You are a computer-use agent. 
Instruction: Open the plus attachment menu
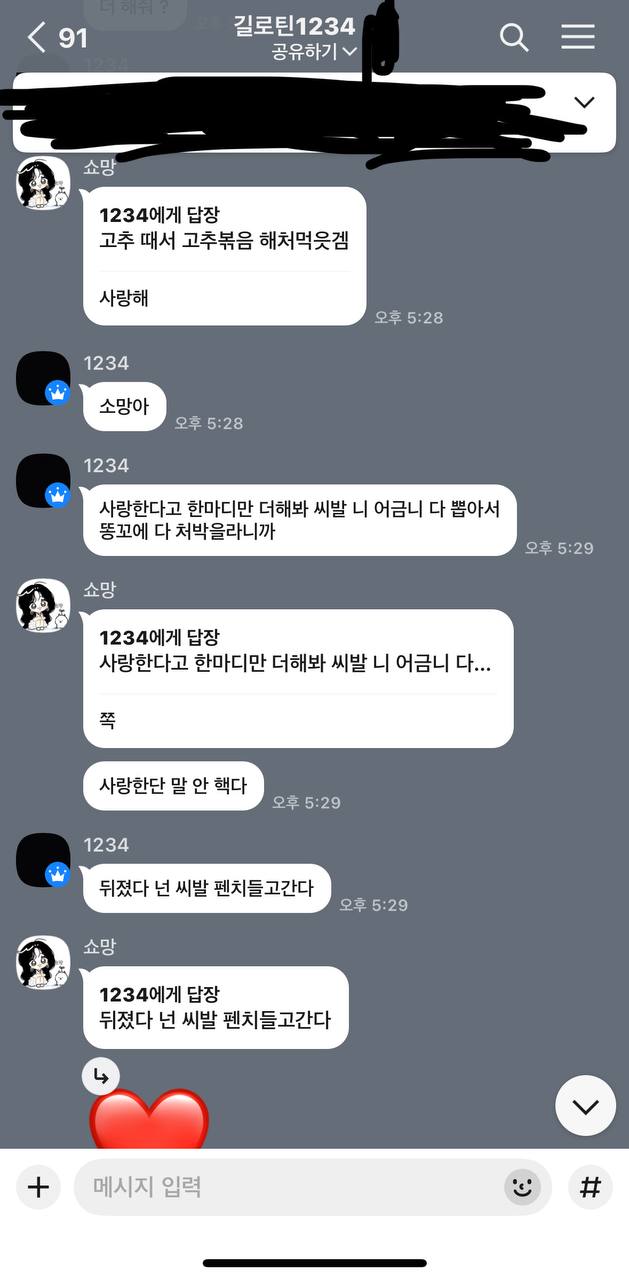point(38,1187)
